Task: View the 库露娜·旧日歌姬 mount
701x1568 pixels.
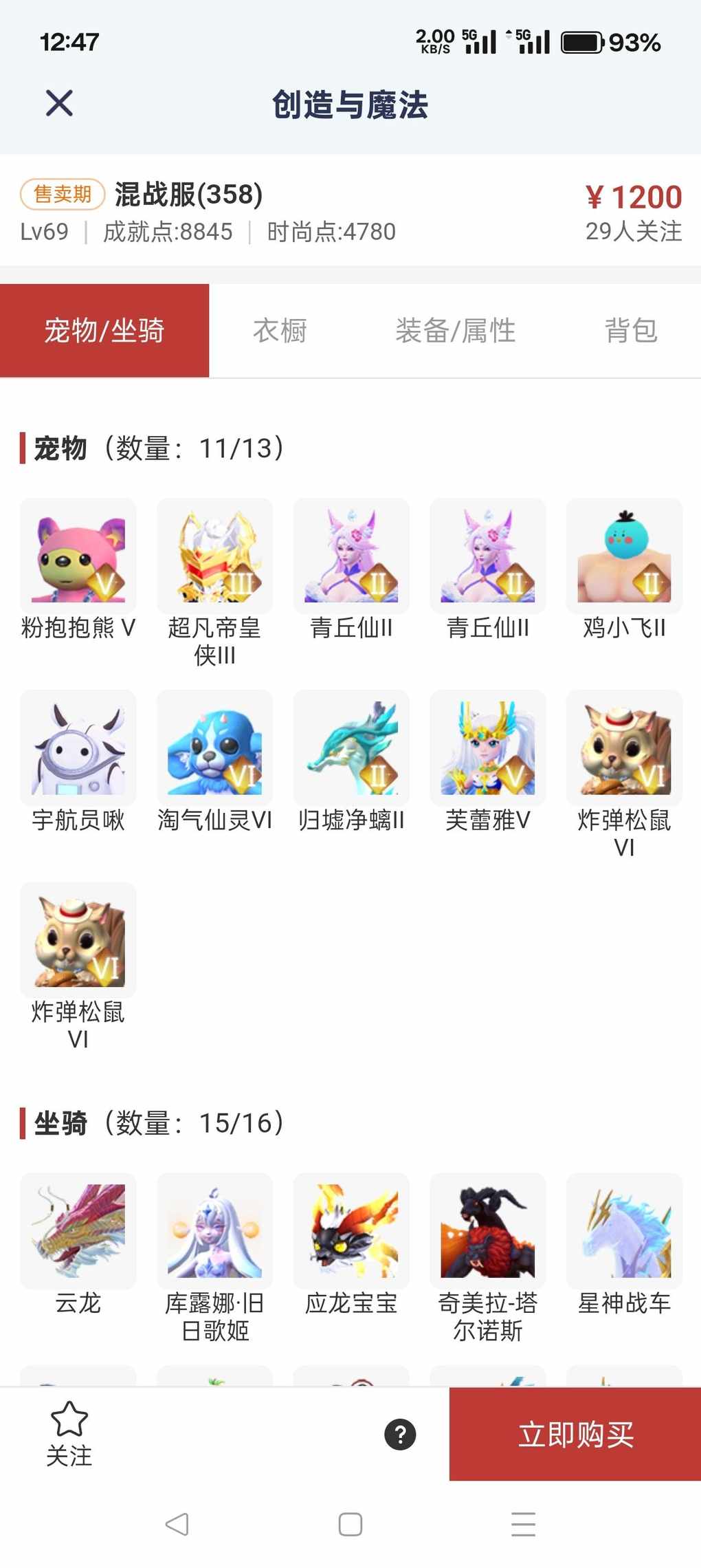Action: [214, 1231]
